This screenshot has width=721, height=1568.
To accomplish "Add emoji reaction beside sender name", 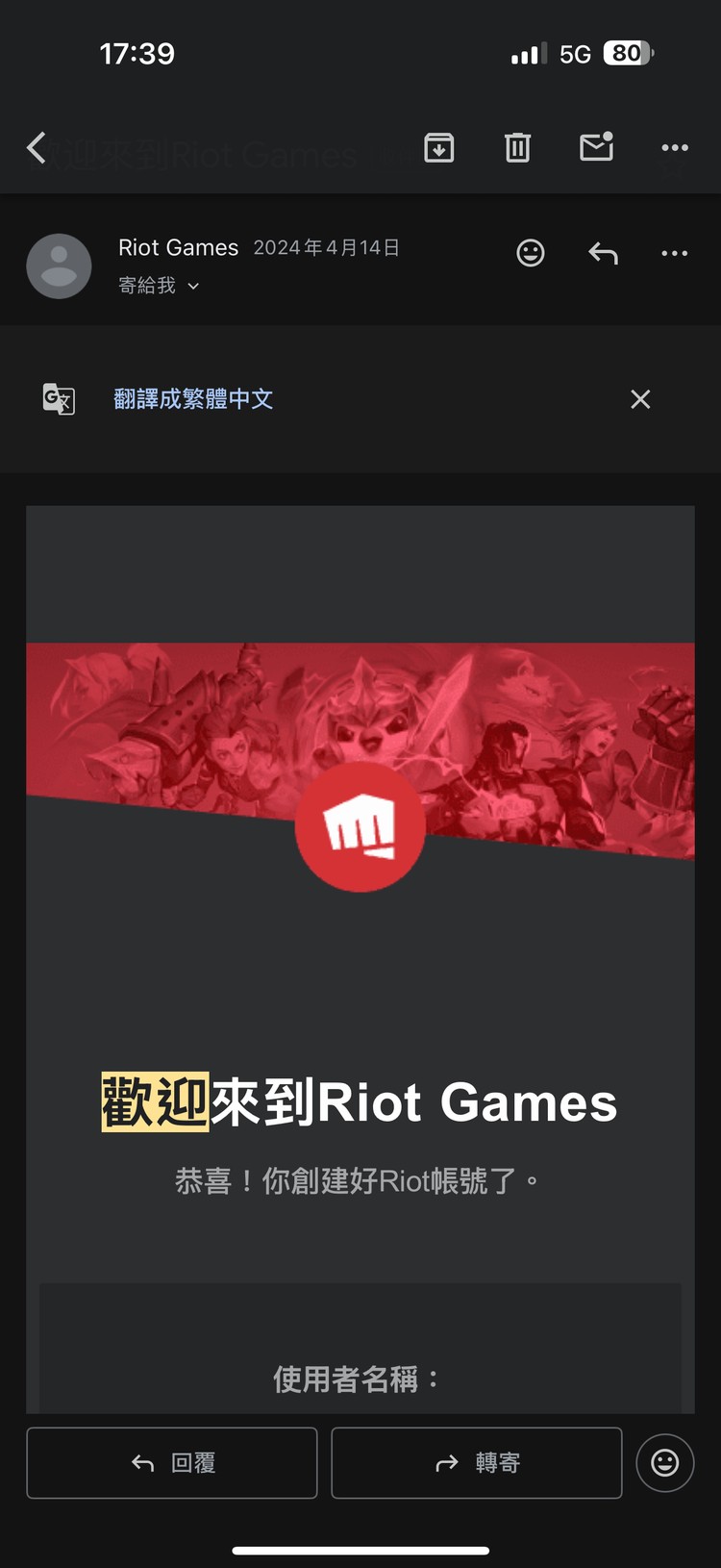I will click(531, 253).
